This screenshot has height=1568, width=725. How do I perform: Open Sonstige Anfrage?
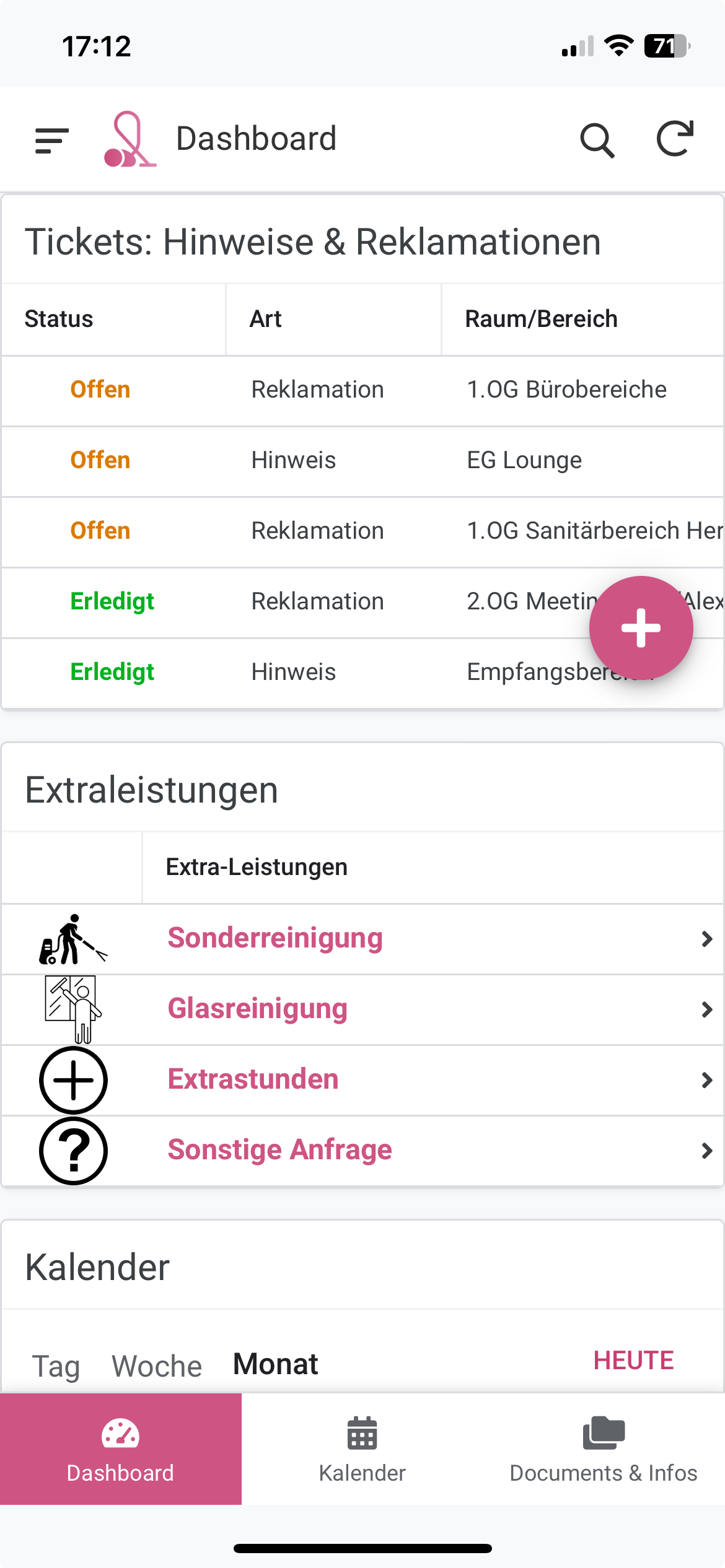coord(362,1151)
